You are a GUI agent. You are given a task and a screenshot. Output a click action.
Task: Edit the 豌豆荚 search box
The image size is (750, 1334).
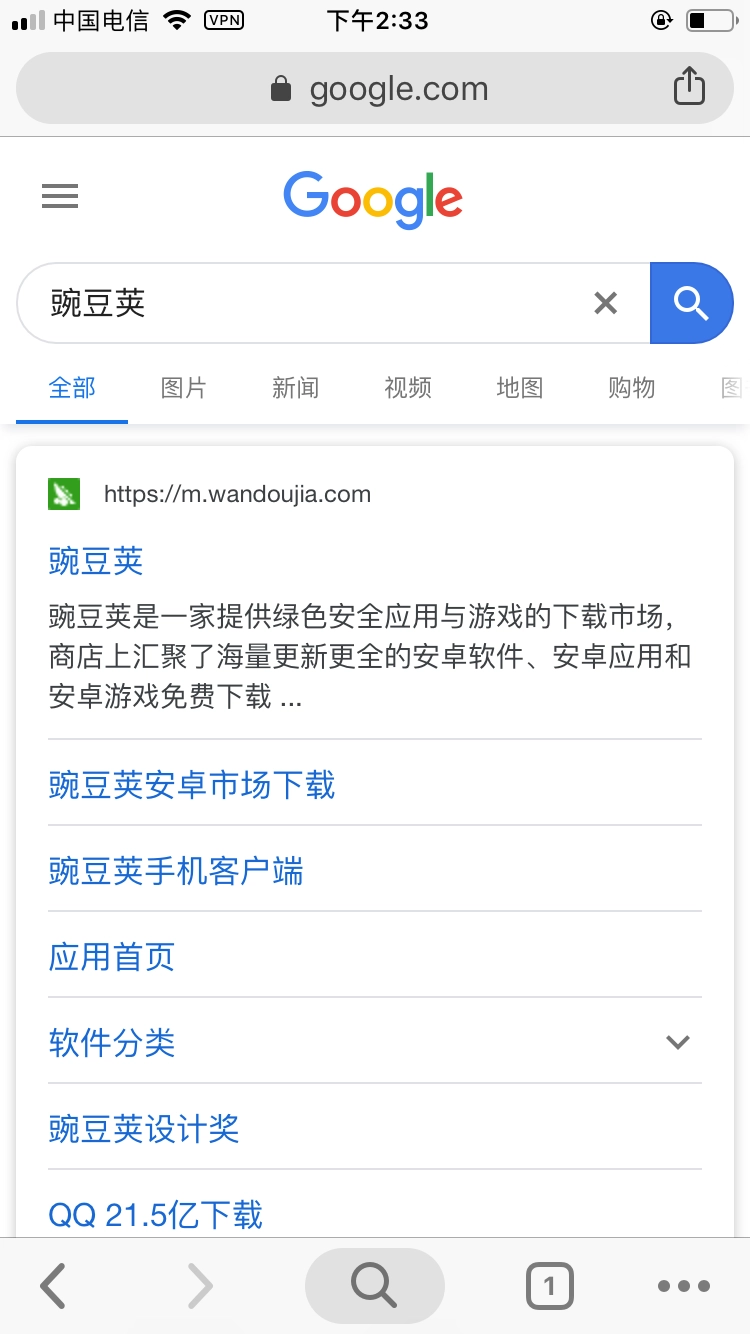point(300,302)
